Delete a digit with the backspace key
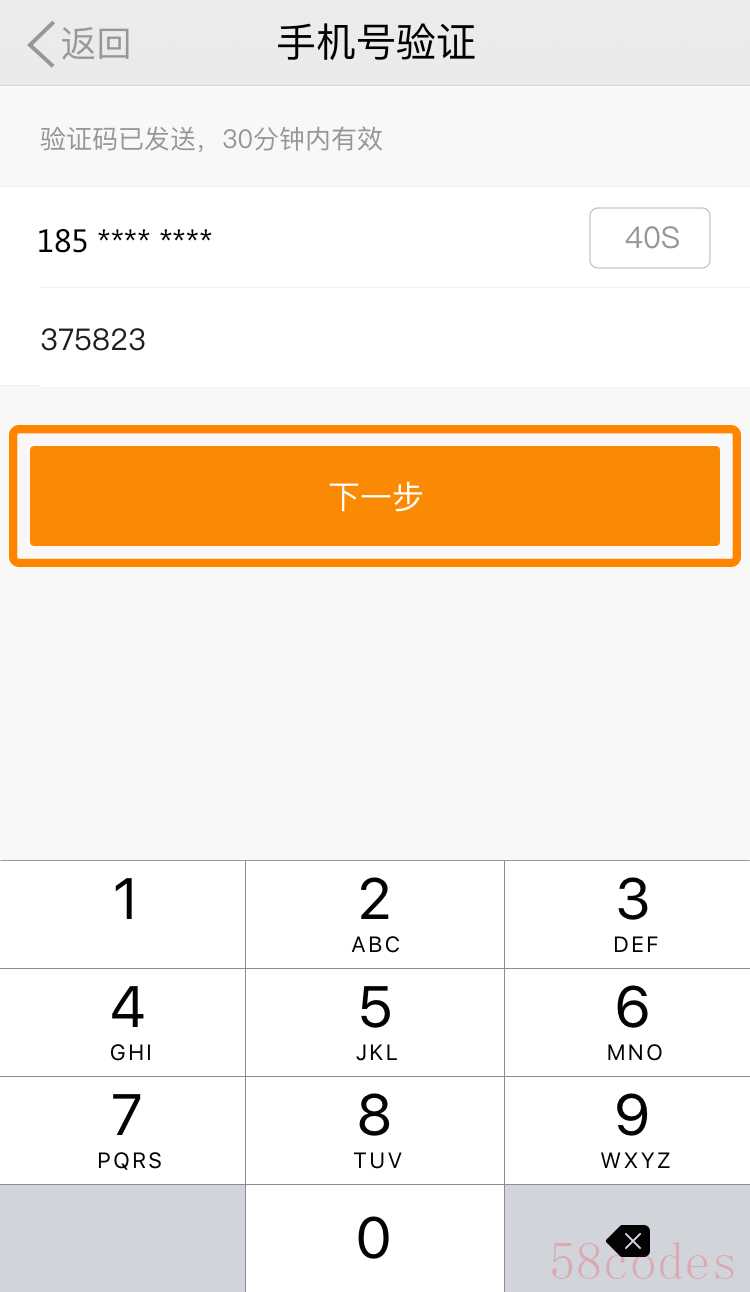 628,1238
